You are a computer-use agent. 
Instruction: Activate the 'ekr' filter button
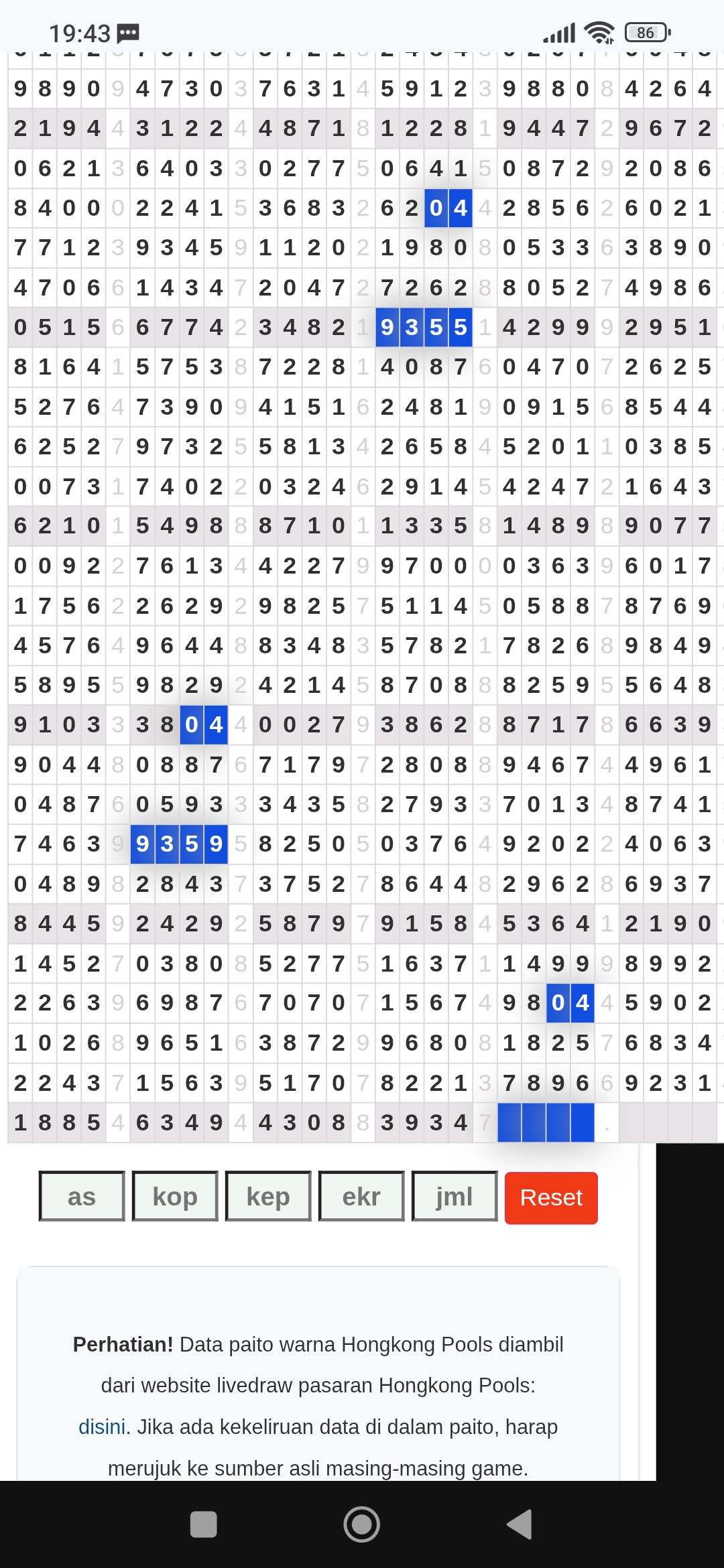(361, 1196)
